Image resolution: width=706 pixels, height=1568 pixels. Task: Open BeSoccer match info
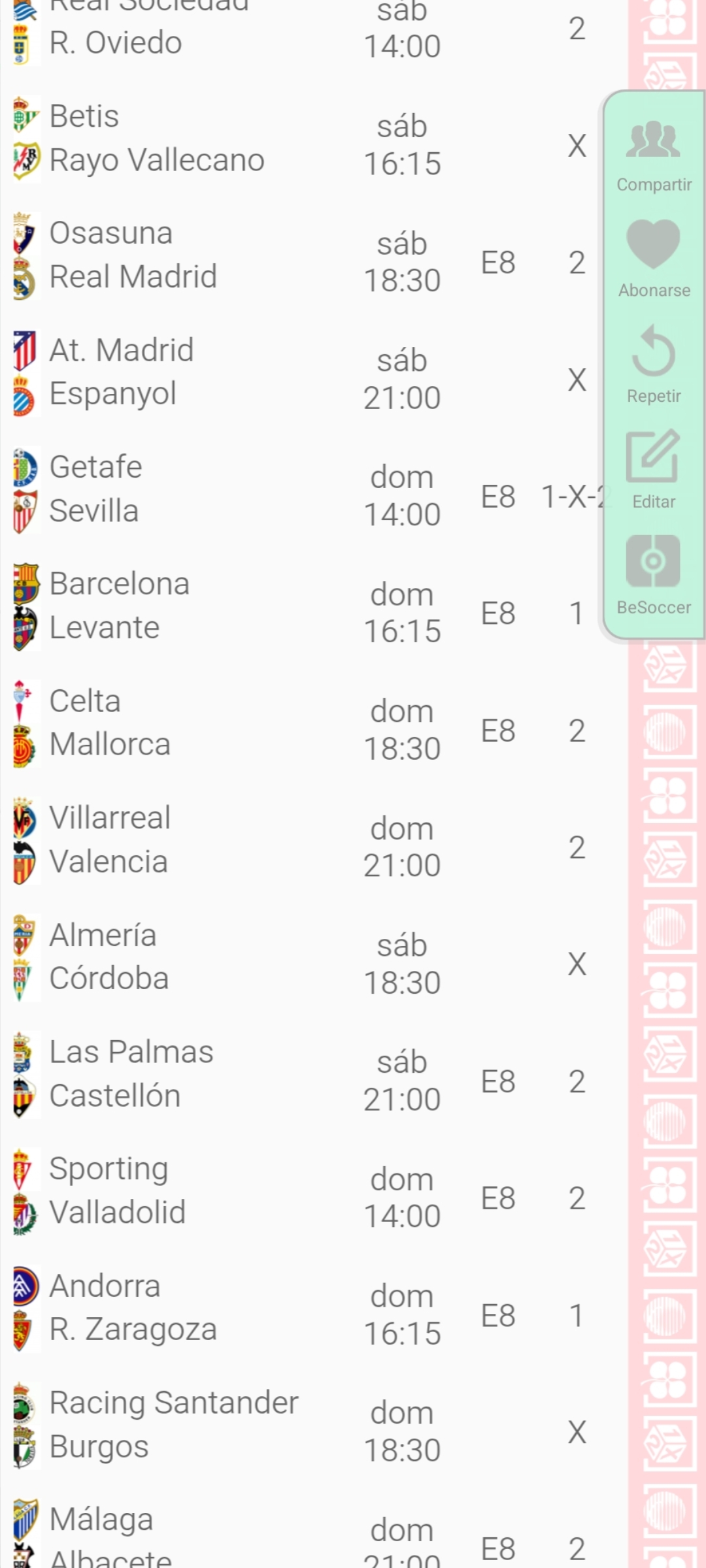pyautogui.click(x=654, y=575)
